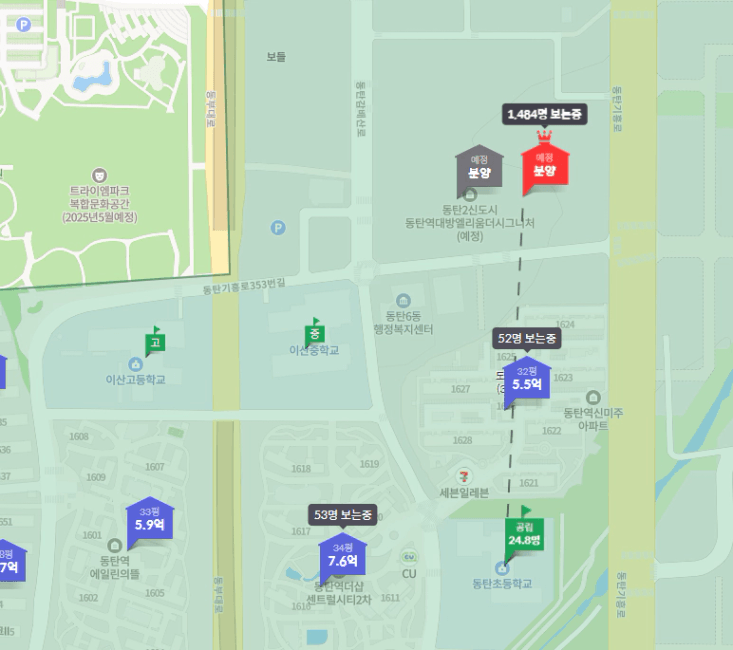733x650 pixels.
Task: Tap the 이산고등학교 high school flag
Action: 154,343
